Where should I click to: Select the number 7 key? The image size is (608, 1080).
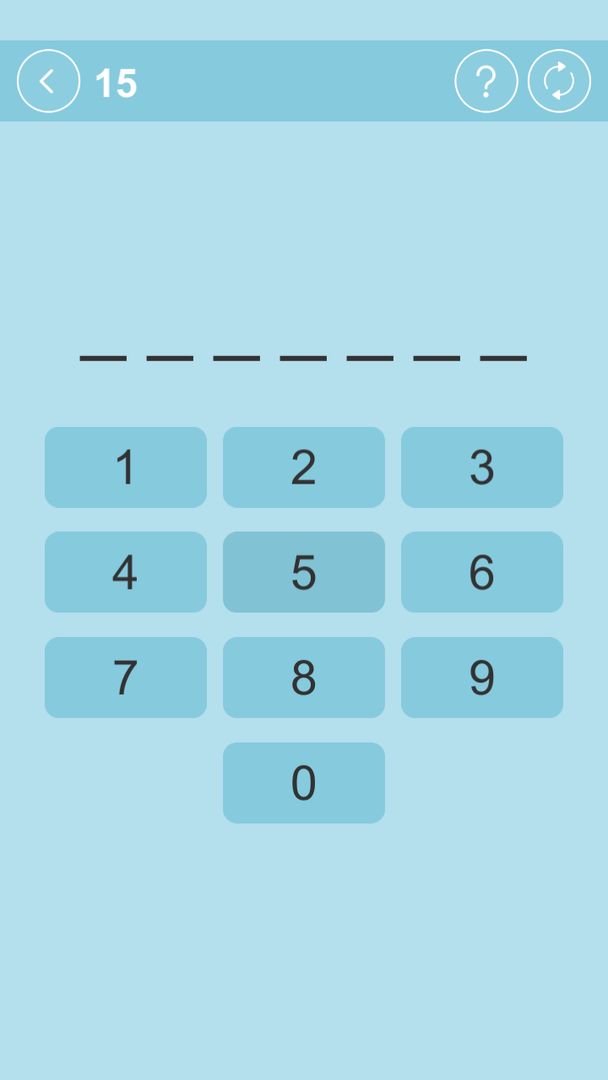(126, 677)
